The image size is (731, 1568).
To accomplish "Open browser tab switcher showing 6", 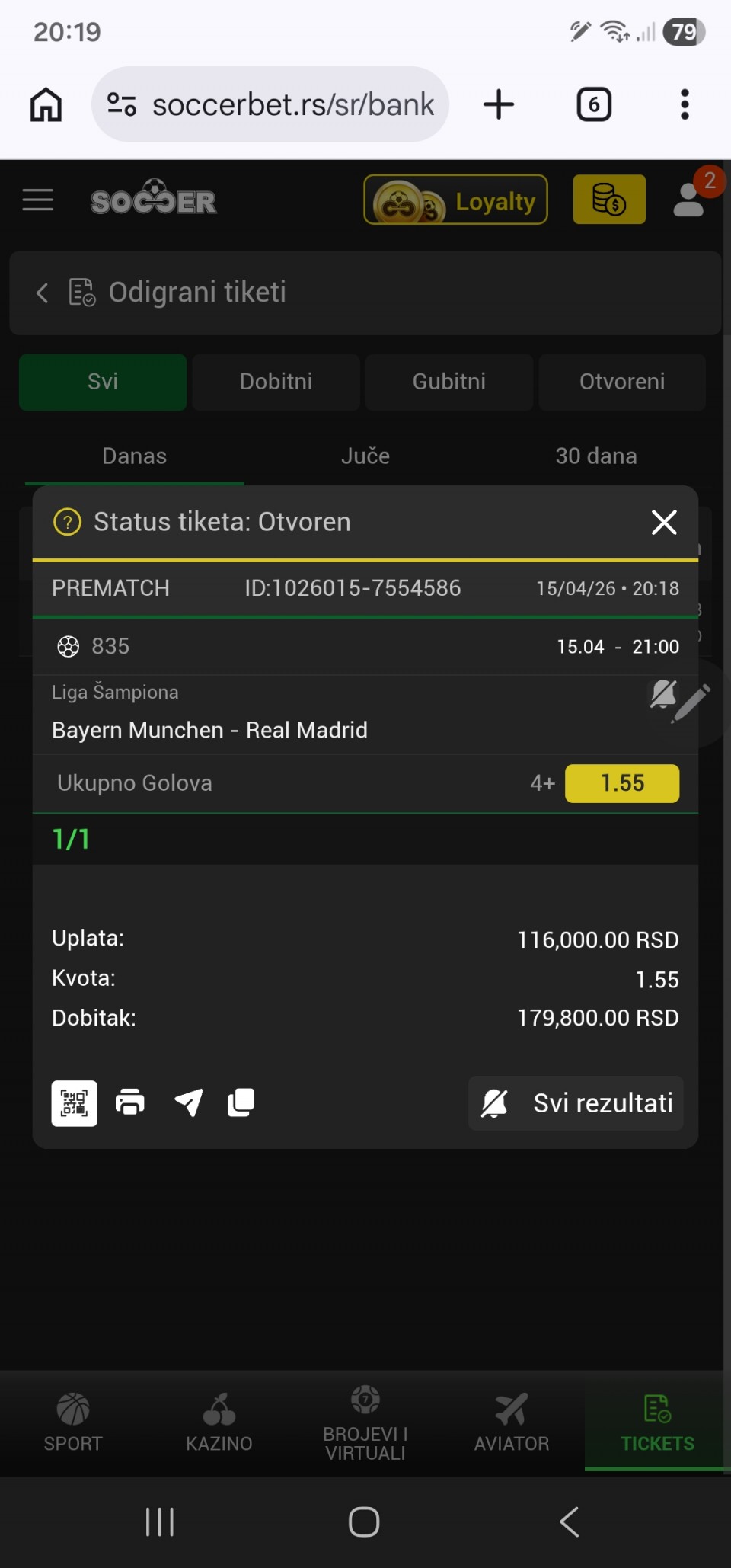I will coord(594,104).
